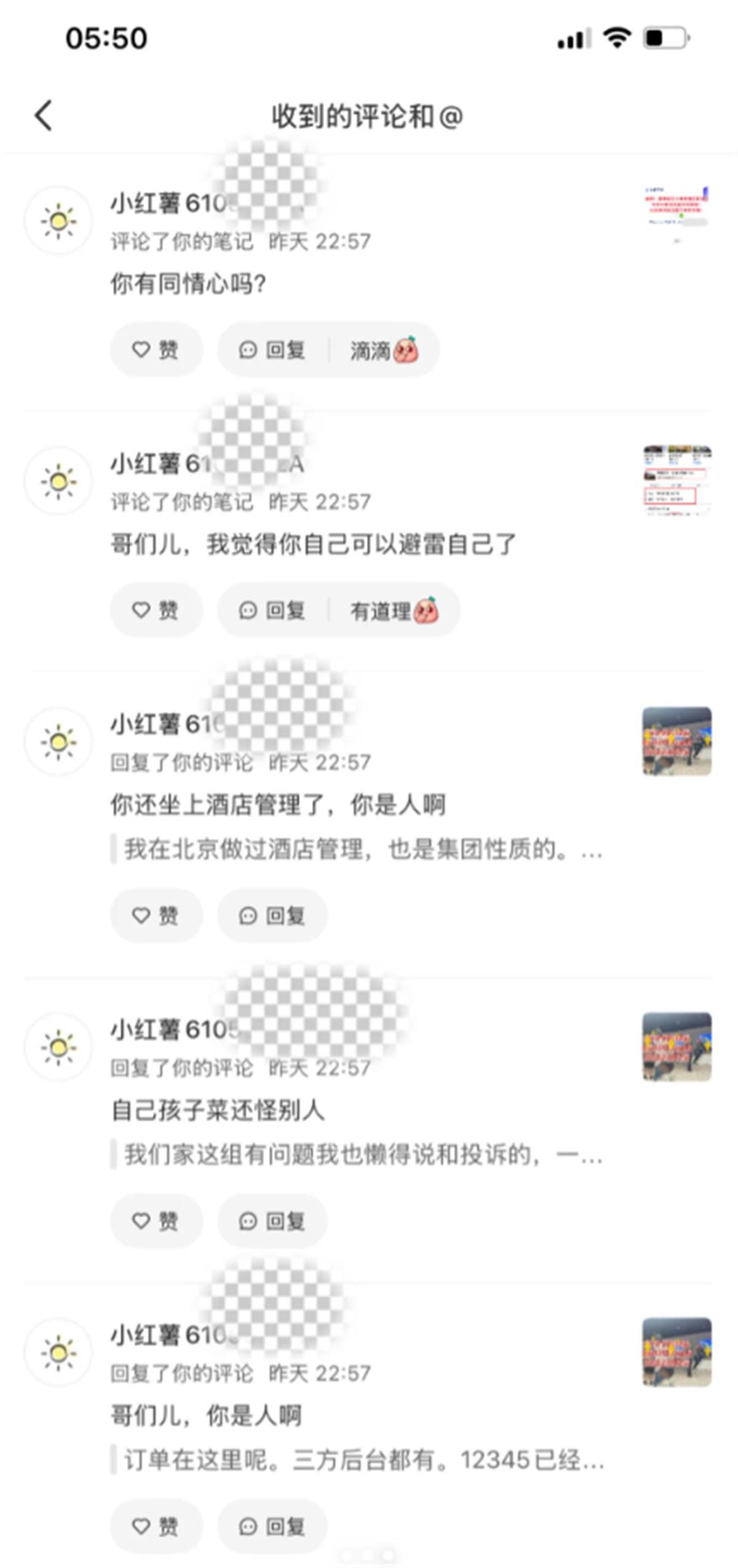The width and height of the screenshot is (738, 1568).
Task: Like the comment "你有同情心吗?"
Action: coord(156,349)
